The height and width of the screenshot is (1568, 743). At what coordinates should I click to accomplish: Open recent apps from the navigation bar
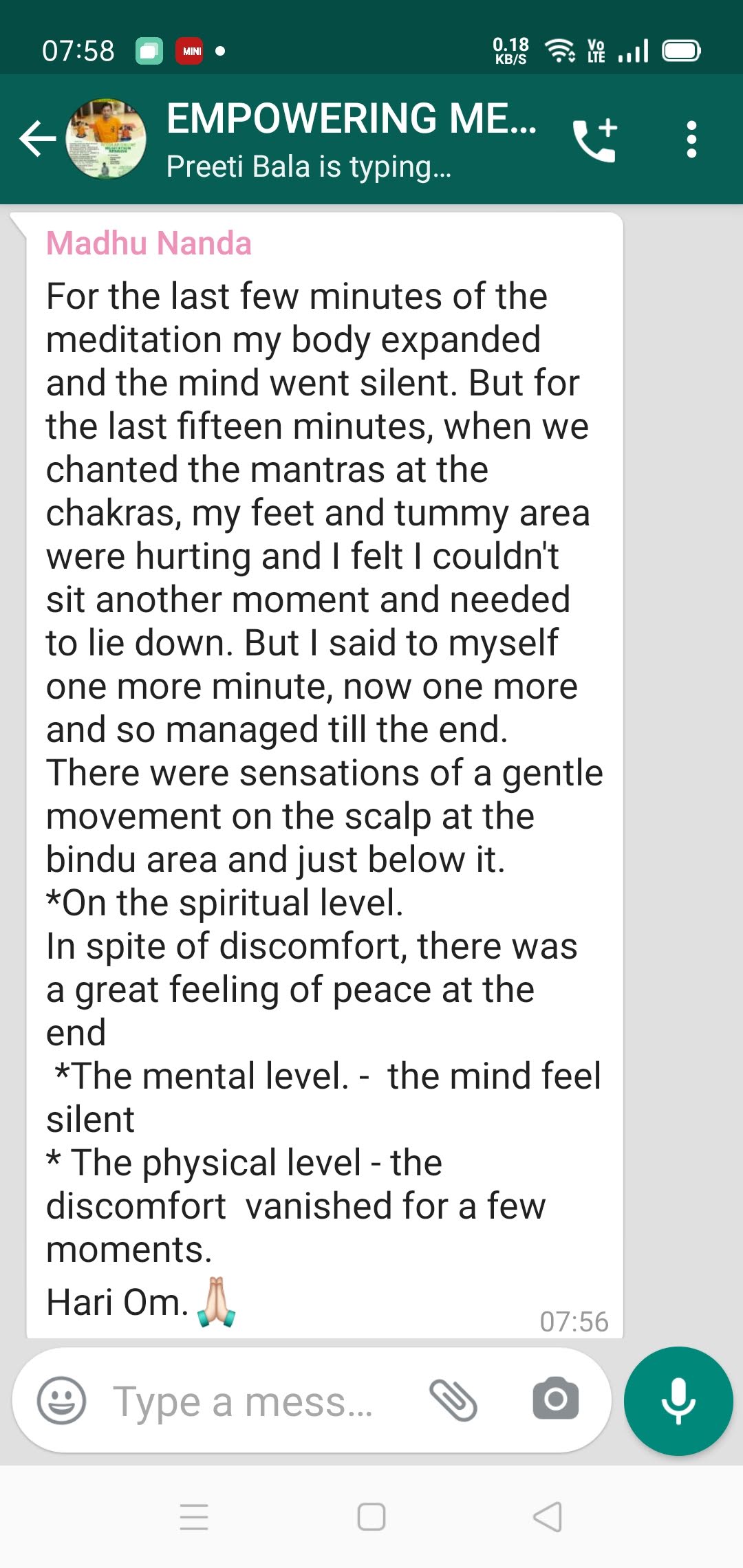193,1516
